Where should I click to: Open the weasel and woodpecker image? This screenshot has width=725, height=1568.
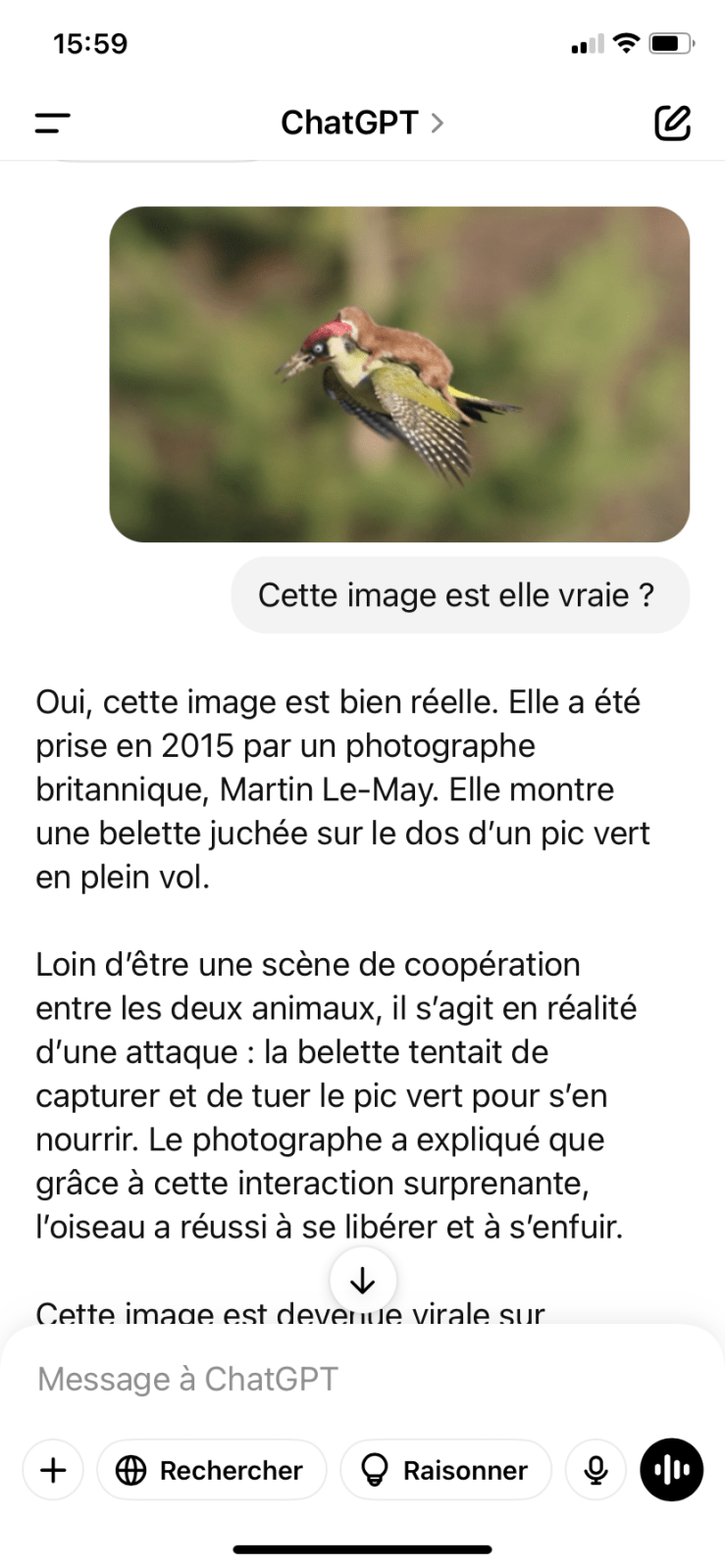click(x=399, y=374)
